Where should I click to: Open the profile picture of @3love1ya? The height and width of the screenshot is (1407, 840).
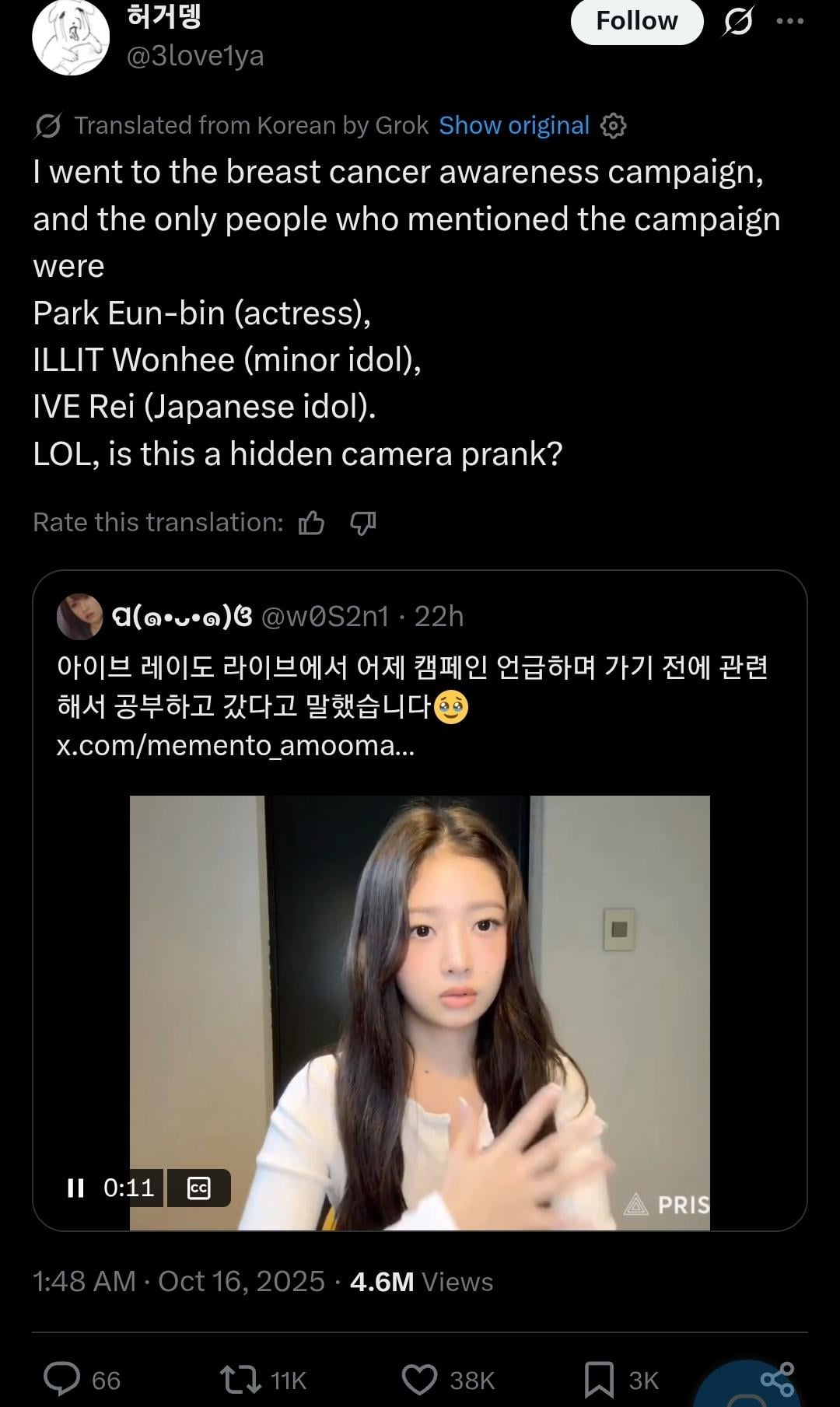tap(71, 37)
